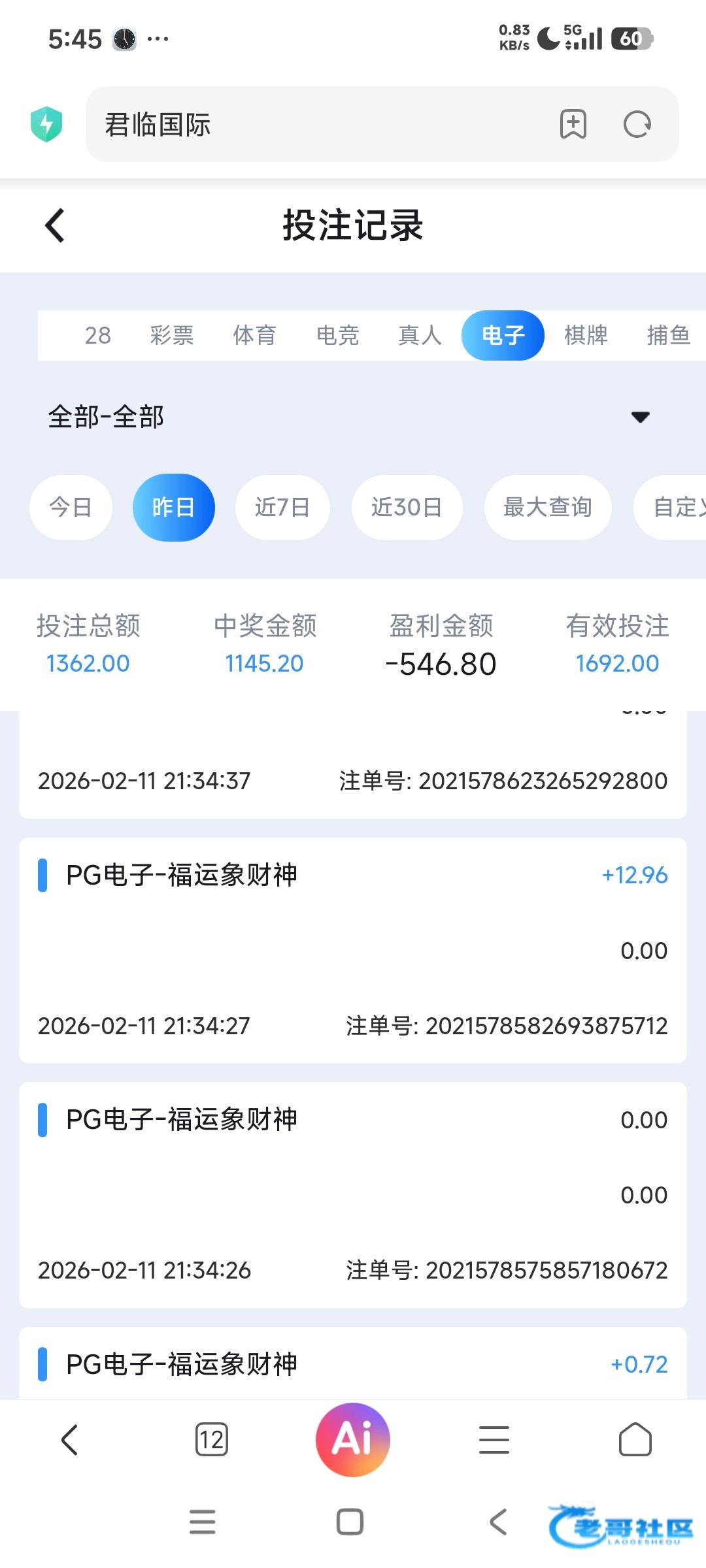Reload the current page

(x=637, y=124)
